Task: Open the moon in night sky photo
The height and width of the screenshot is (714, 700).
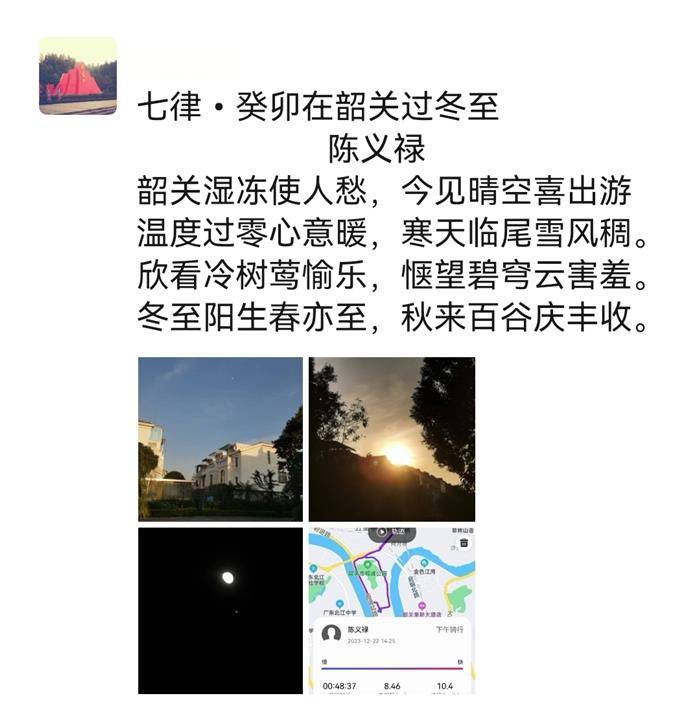Action: point(220,610)
